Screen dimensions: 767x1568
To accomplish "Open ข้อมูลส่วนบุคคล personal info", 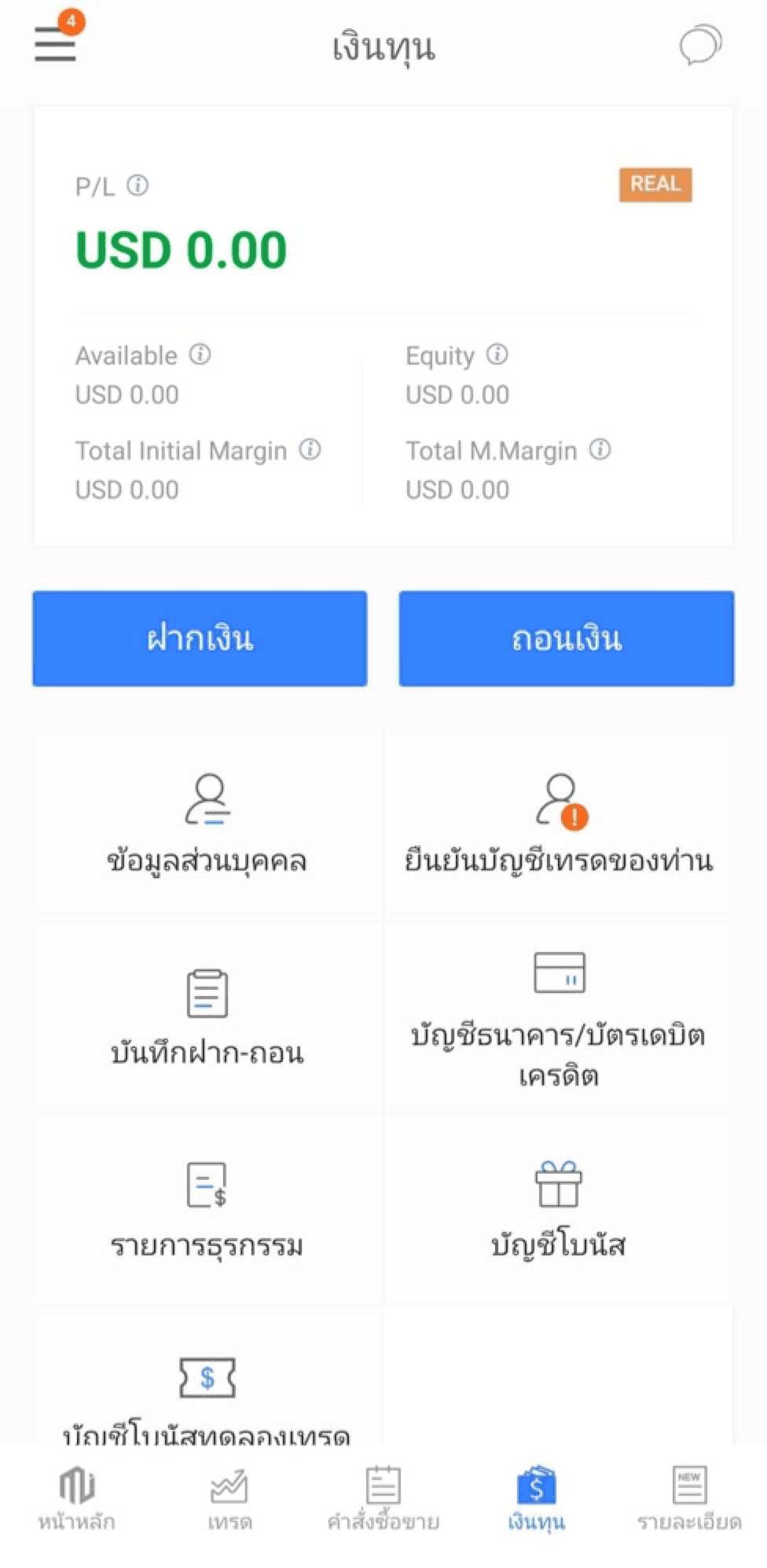I will tap(207, 825).
